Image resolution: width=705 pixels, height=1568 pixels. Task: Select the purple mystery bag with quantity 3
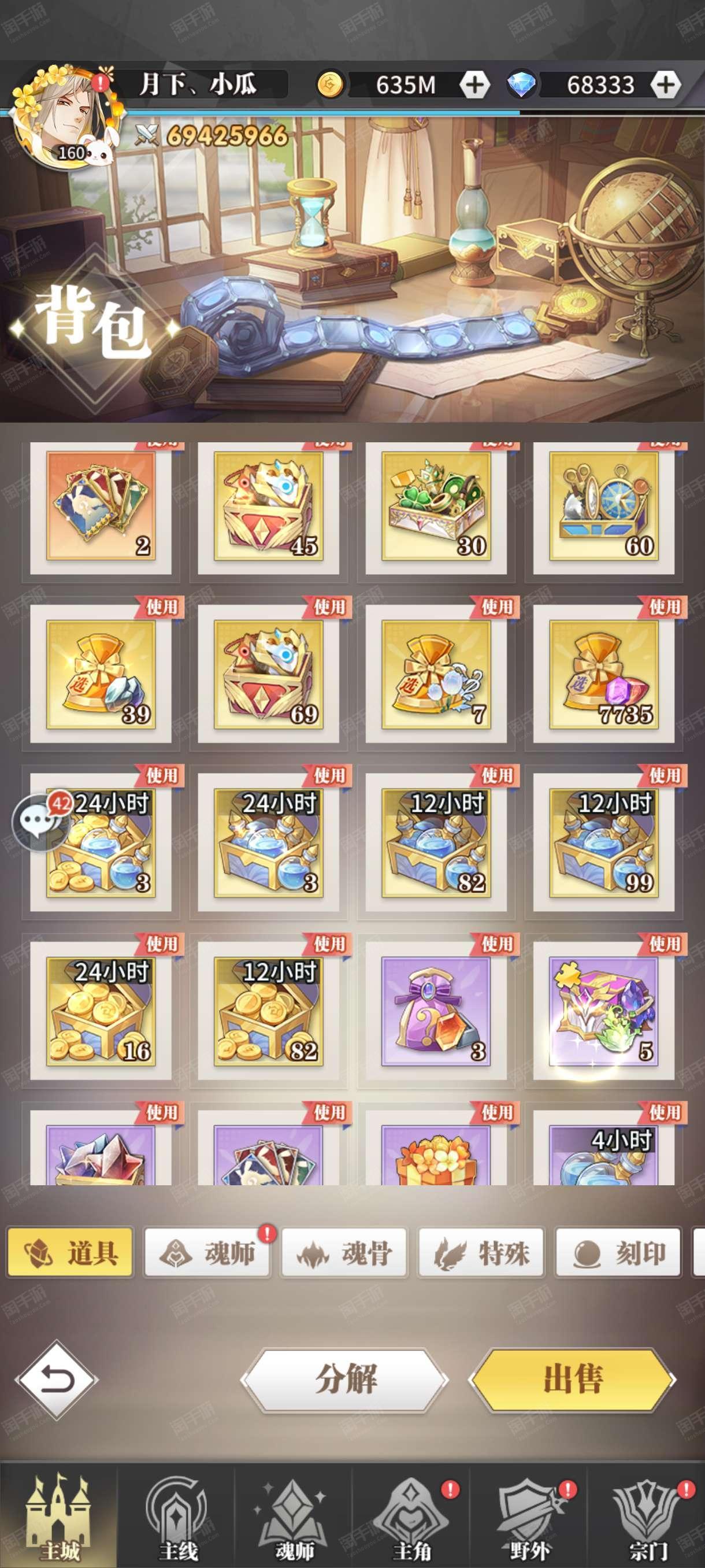[436, 1011]
